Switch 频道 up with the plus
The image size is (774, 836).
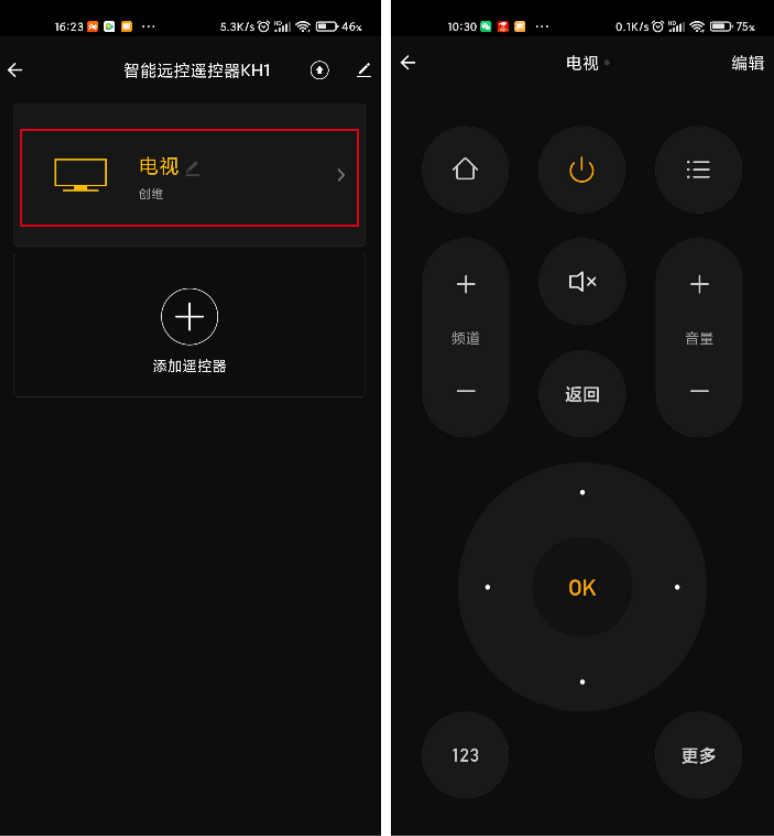(465, 285)
